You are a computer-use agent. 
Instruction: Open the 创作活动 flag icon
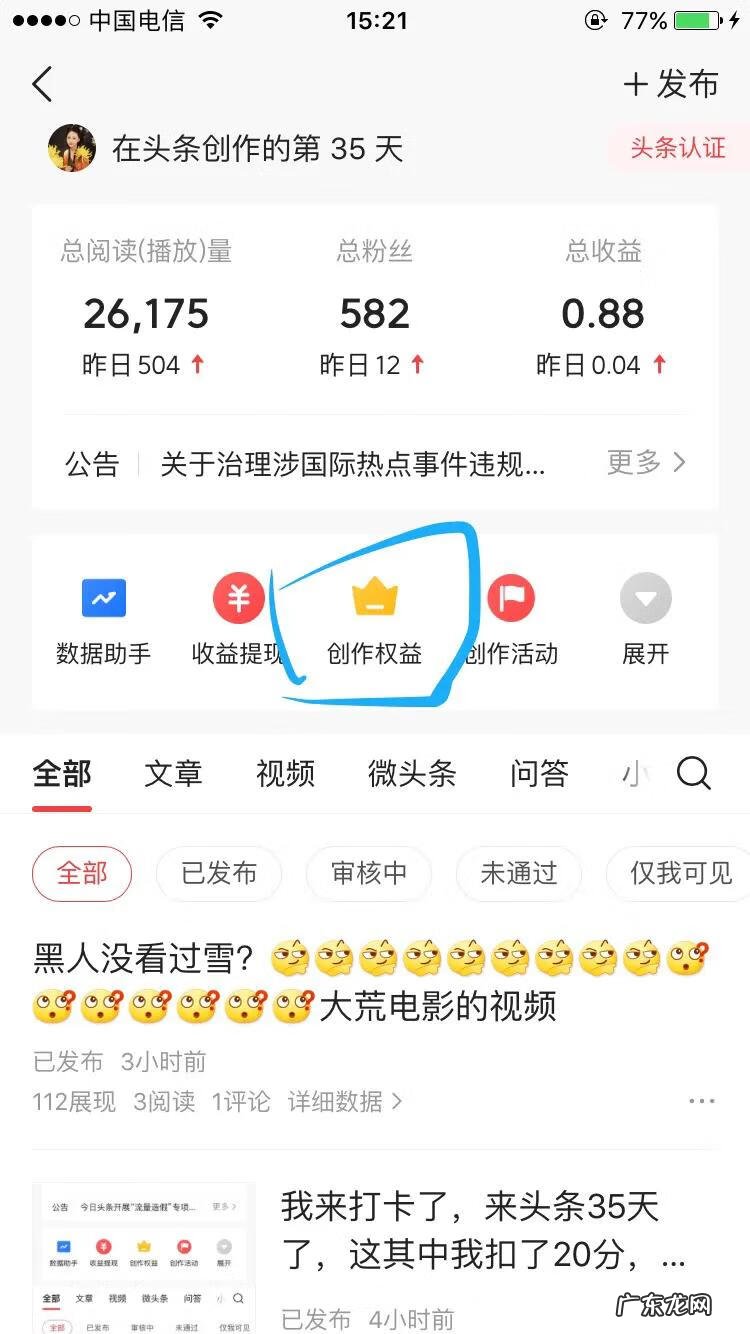click(510, 618)
